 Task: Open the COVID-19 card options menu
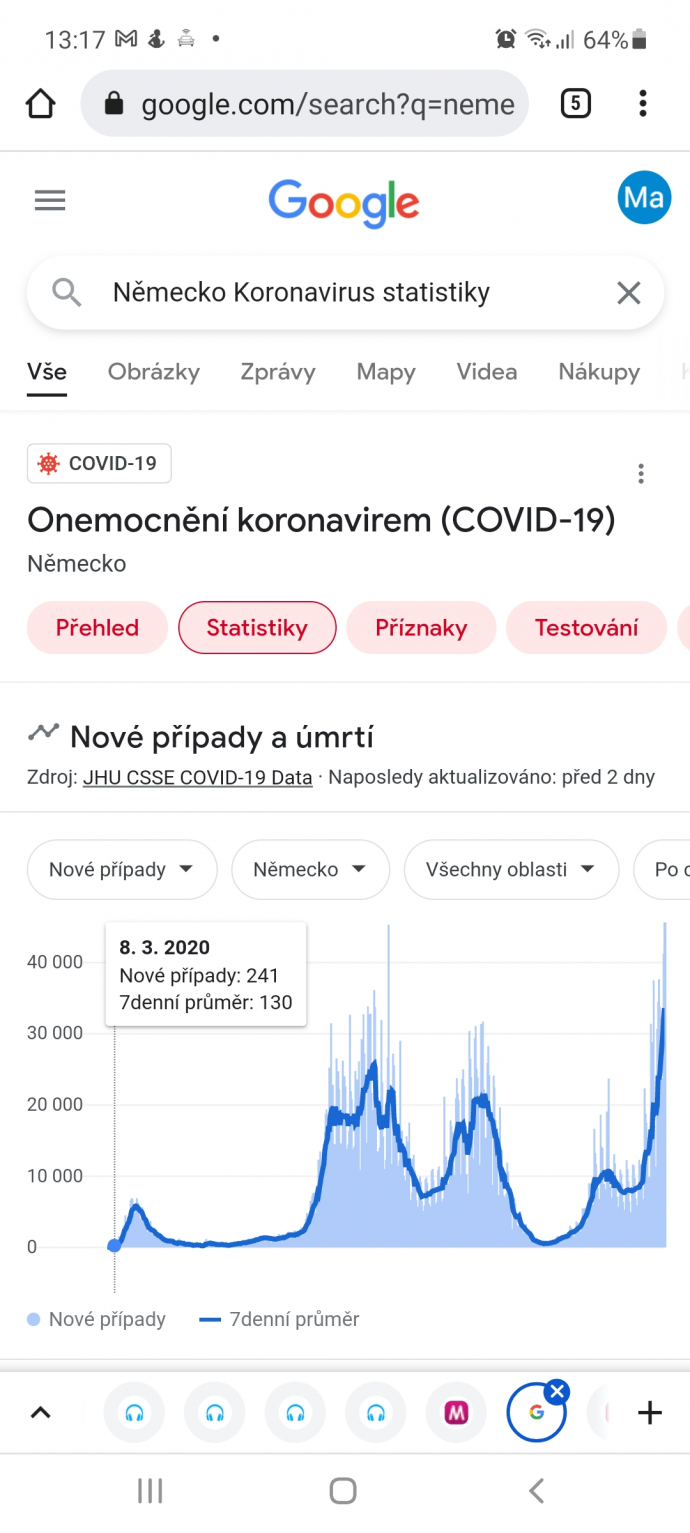[x=641, y=473]
